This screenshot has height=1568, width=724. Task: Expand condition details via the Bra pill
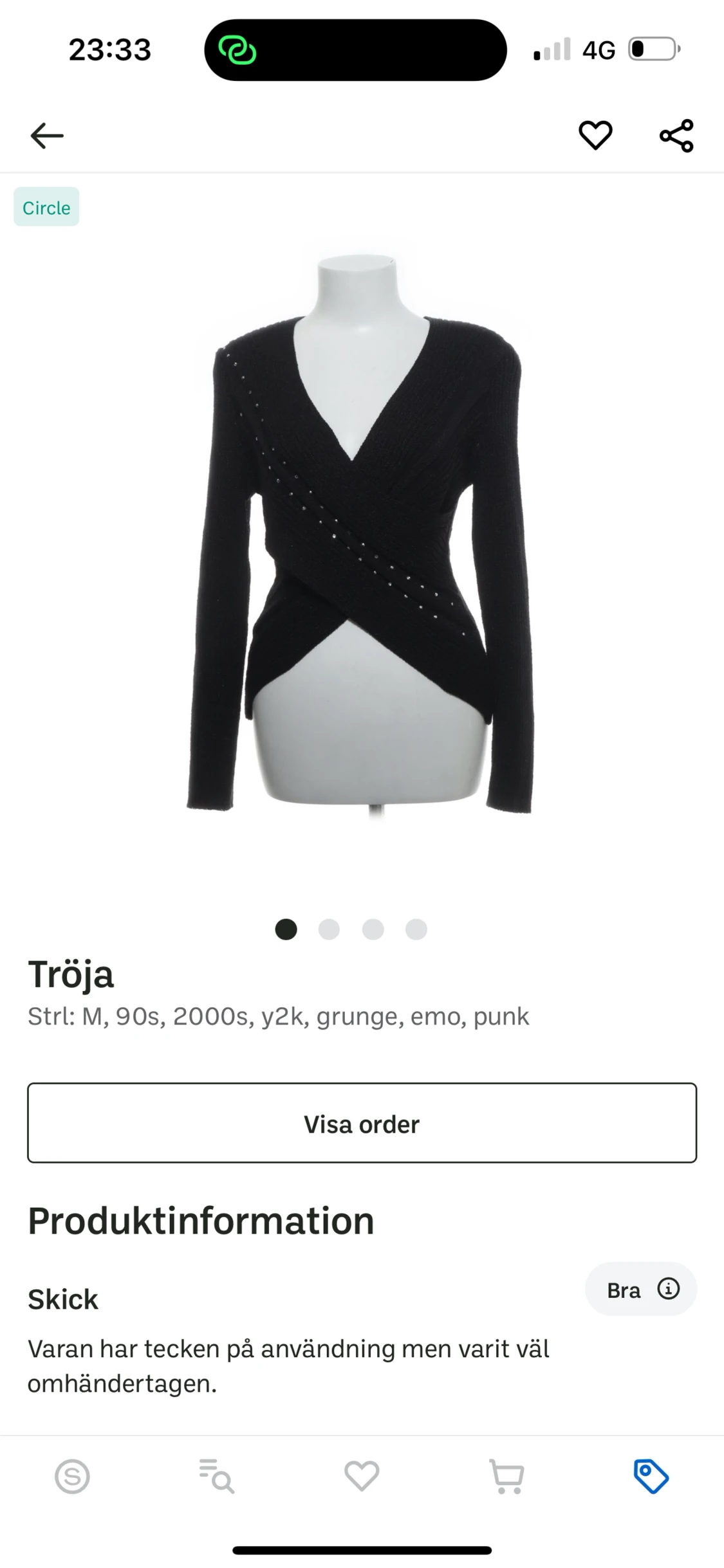tap(639, 1290)
